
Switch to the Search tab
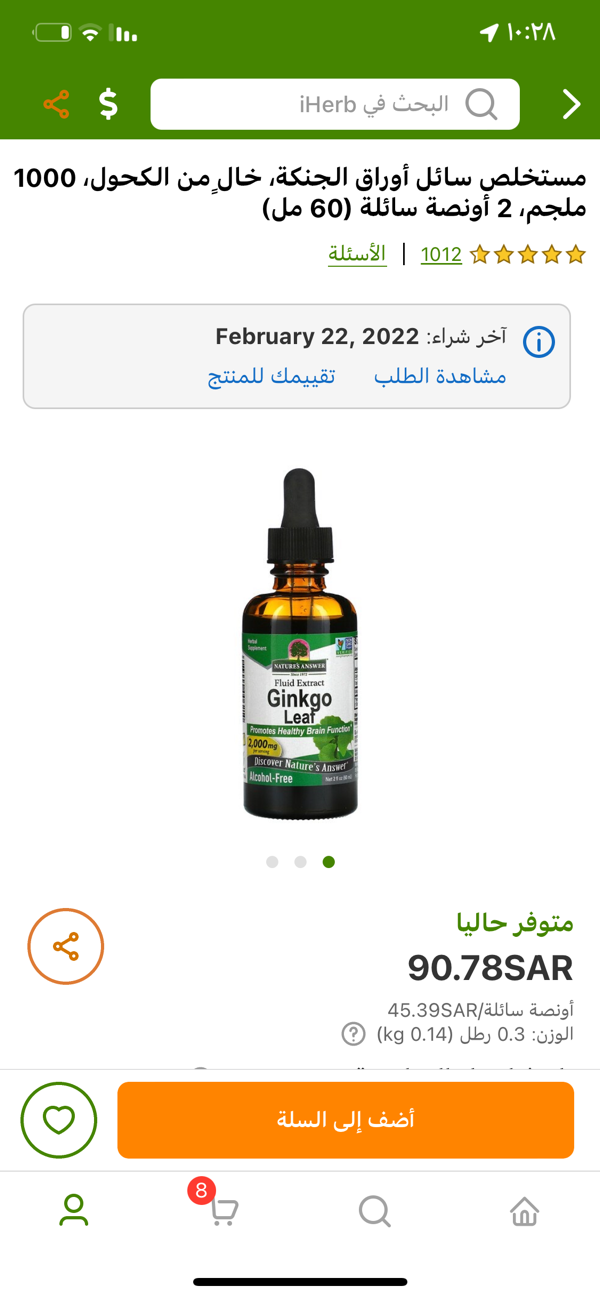point(375,1212)
